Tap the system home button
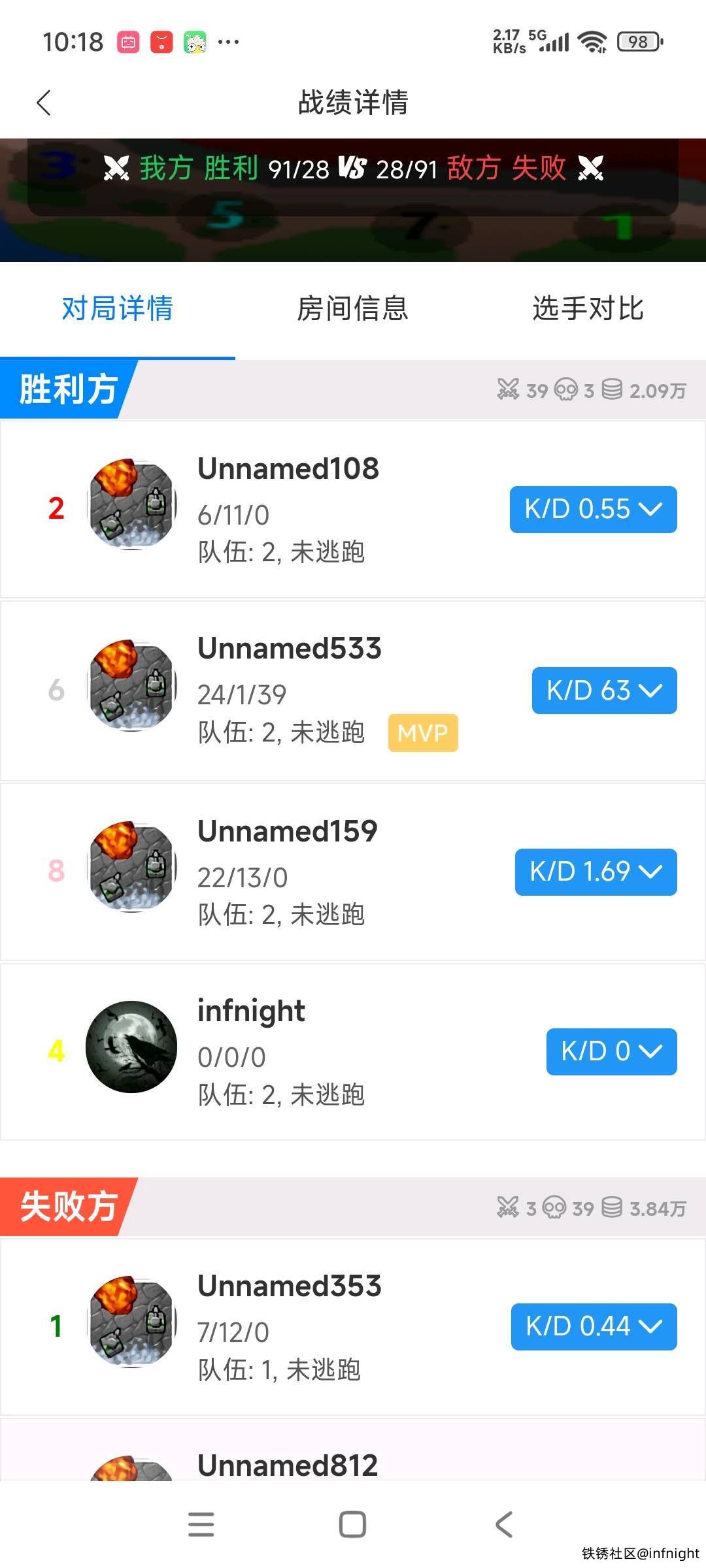The width and height of the screenshot is (706, 1568). [352, 1524]
